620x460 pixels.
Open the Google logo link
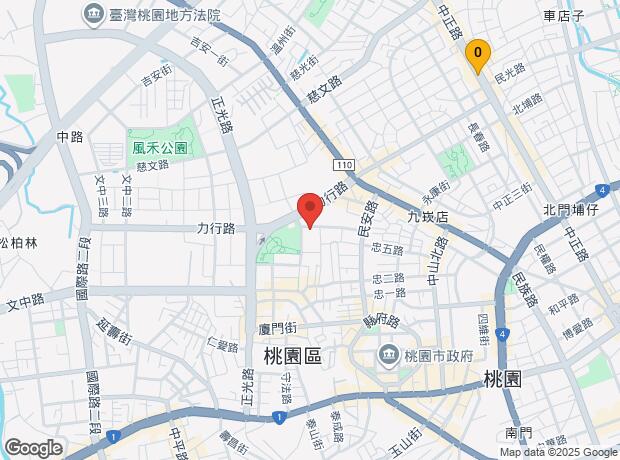pos(33,448)
